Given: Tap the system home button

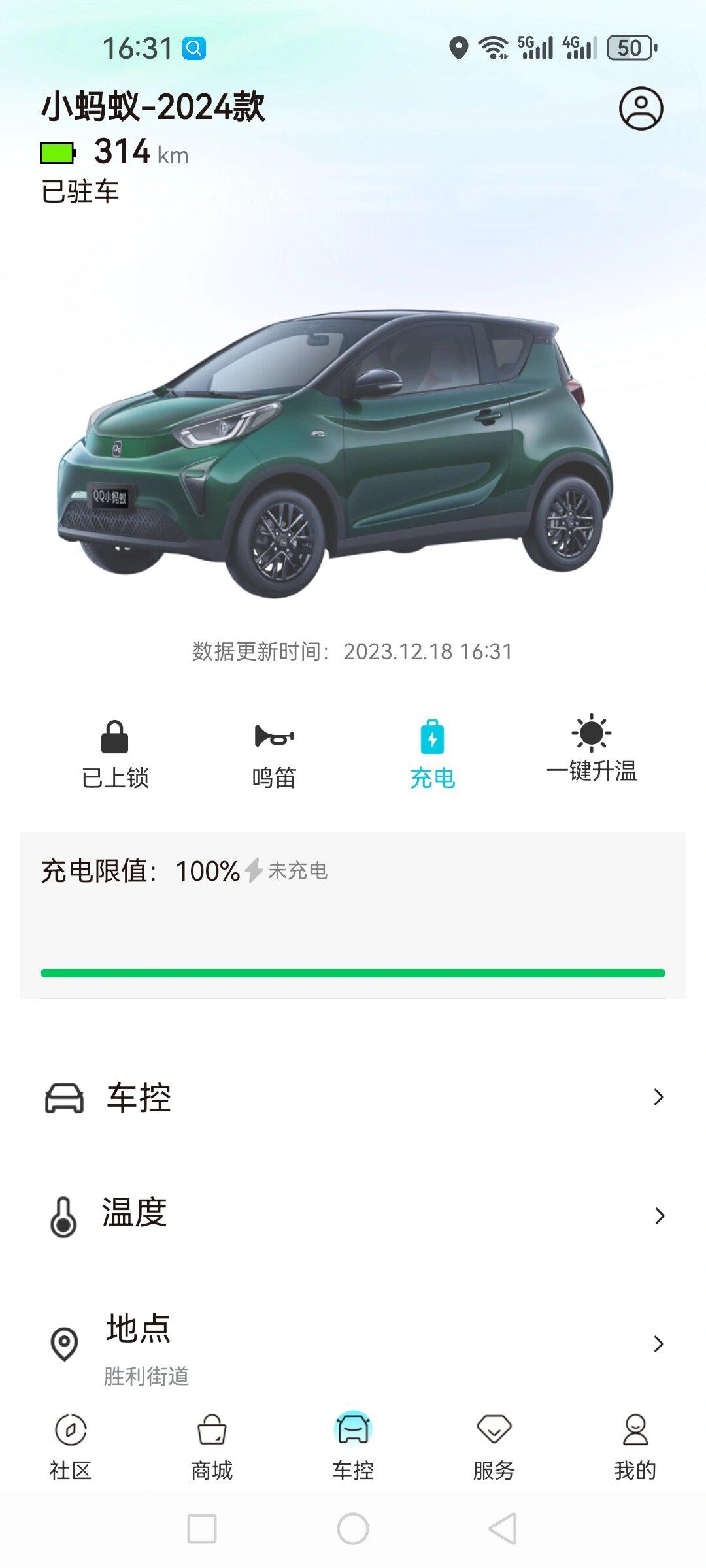Looking at the screenshot, I should click(x=353, y=1529).
